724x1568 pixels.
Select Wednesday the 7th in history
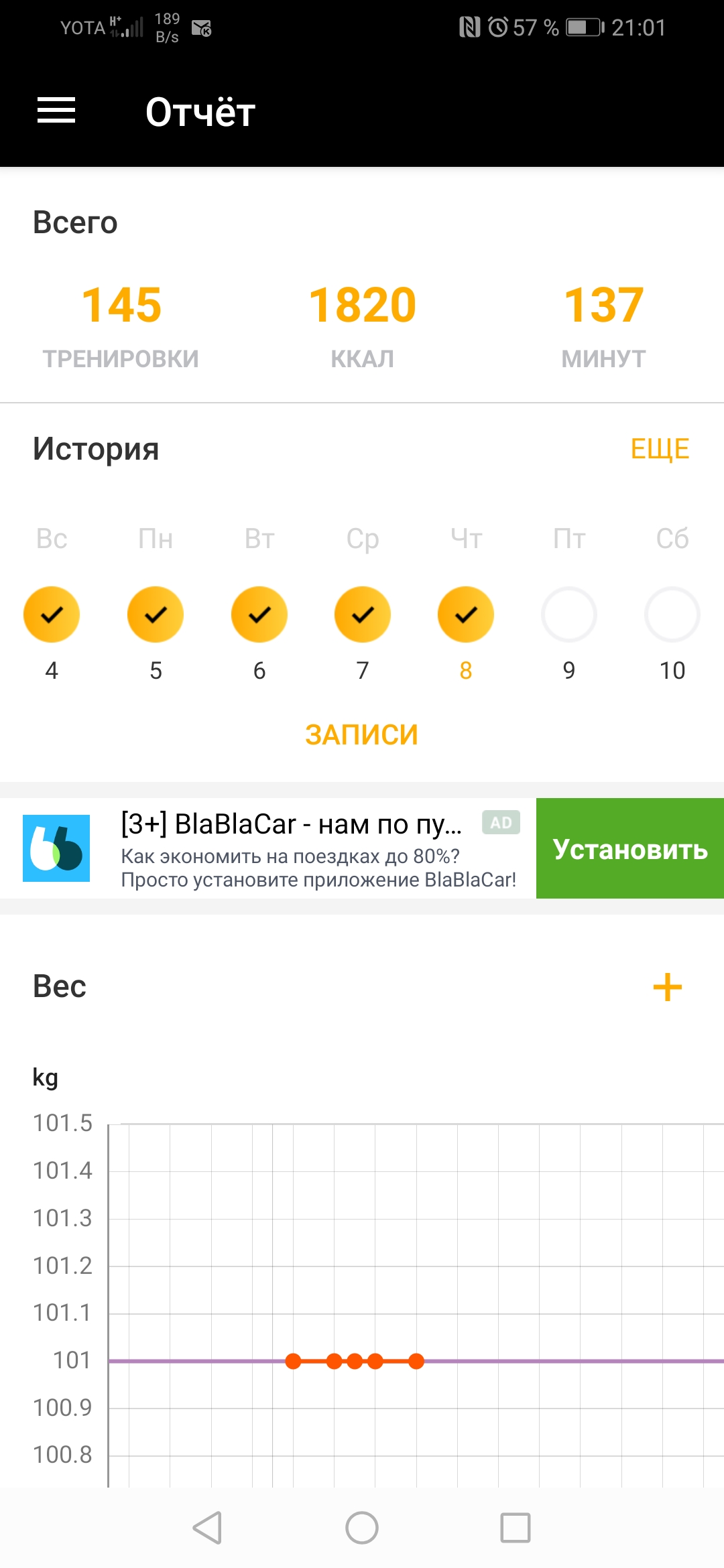click(363, 615)
